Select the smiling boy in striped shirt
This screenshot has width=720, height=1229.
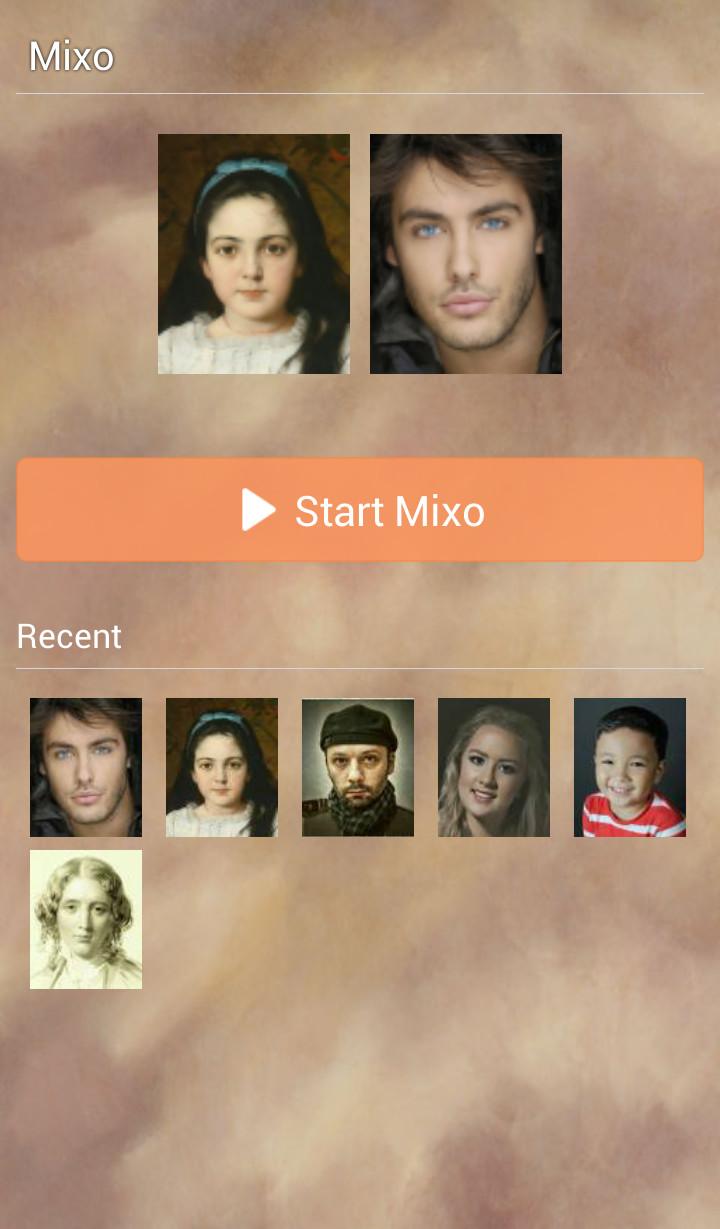[630, 767]
